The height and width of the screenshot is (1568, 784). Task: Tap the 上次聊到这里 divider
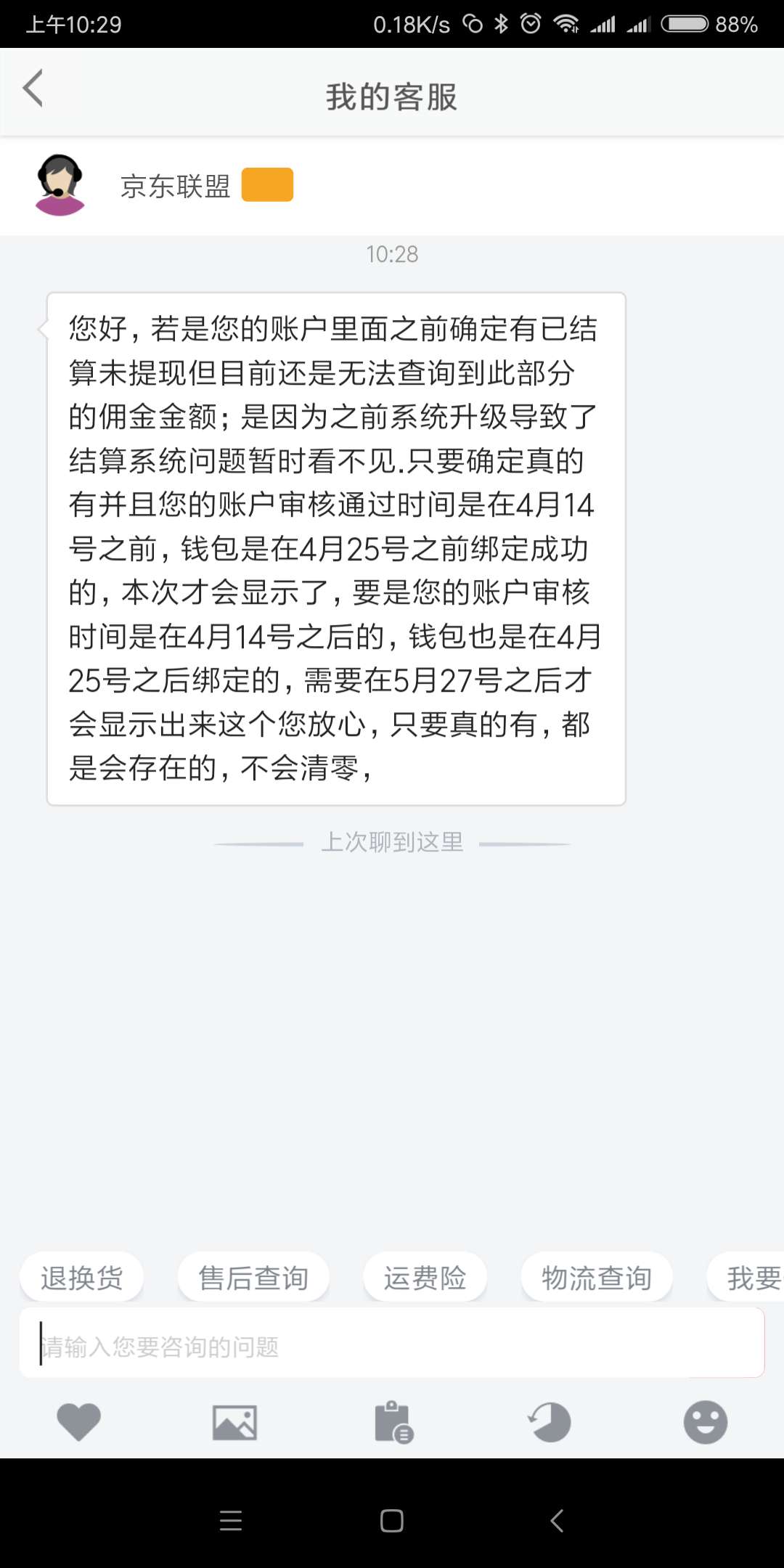[x=392, y=842]
